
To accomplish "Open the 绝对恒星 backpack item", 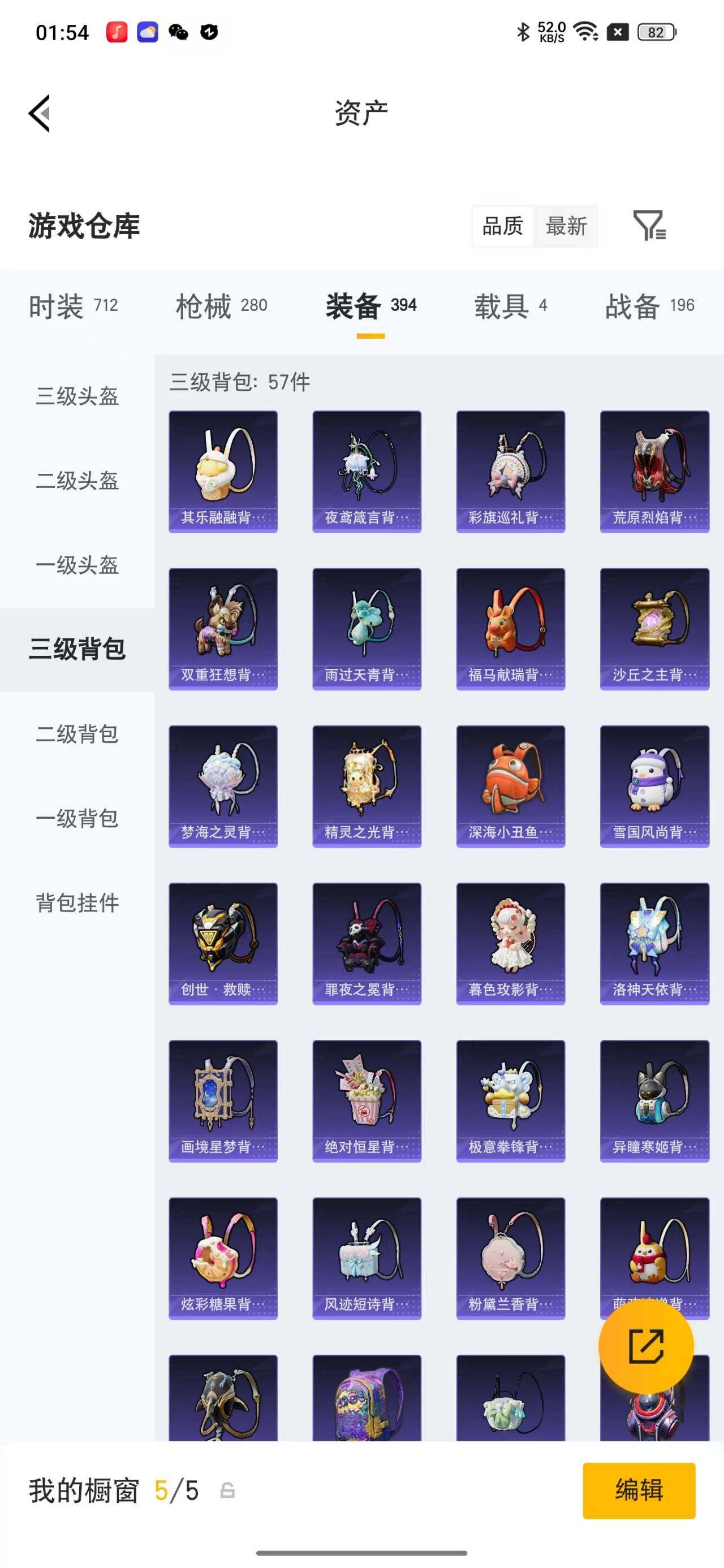I will (367, 1101).
